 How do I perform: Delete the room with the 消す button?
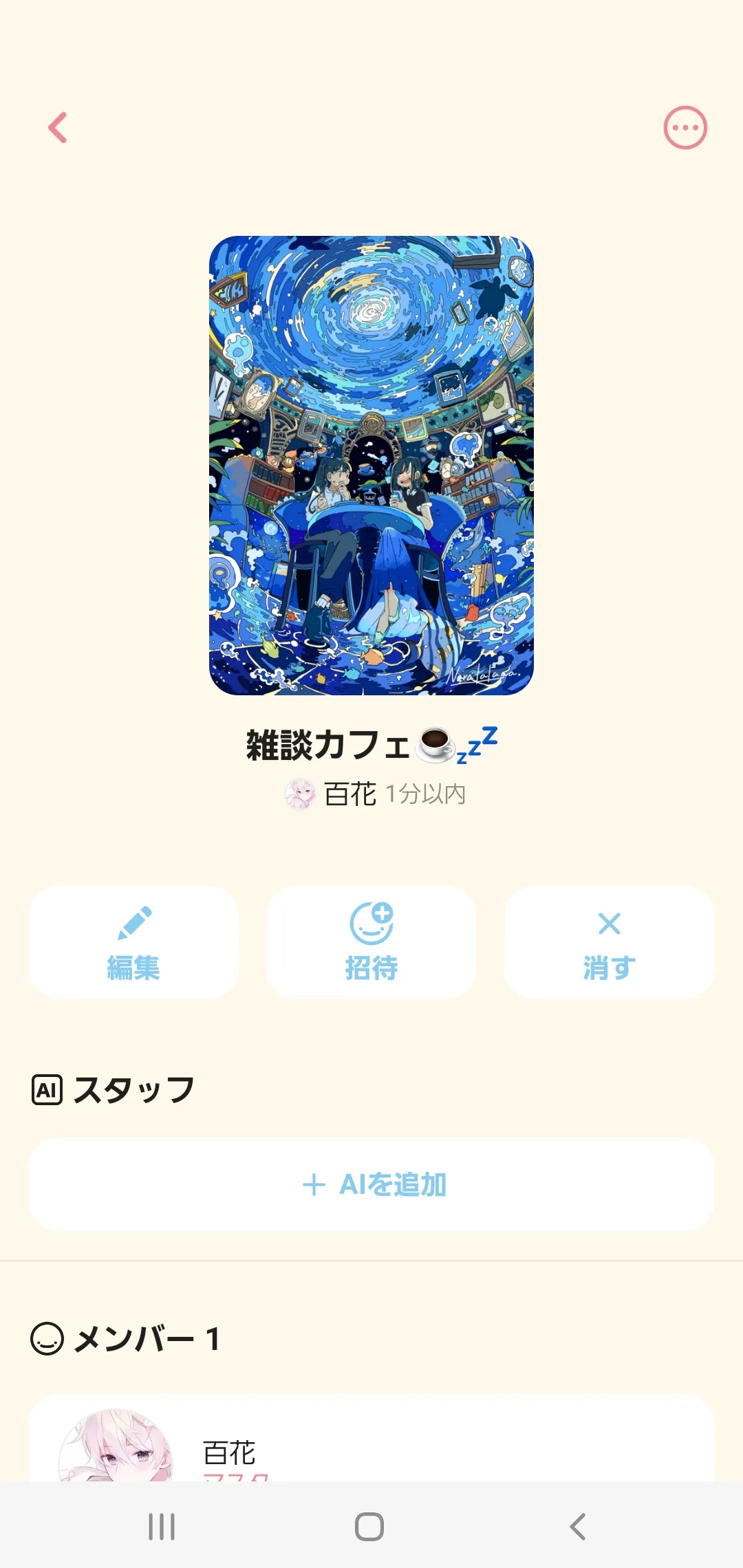610,942
